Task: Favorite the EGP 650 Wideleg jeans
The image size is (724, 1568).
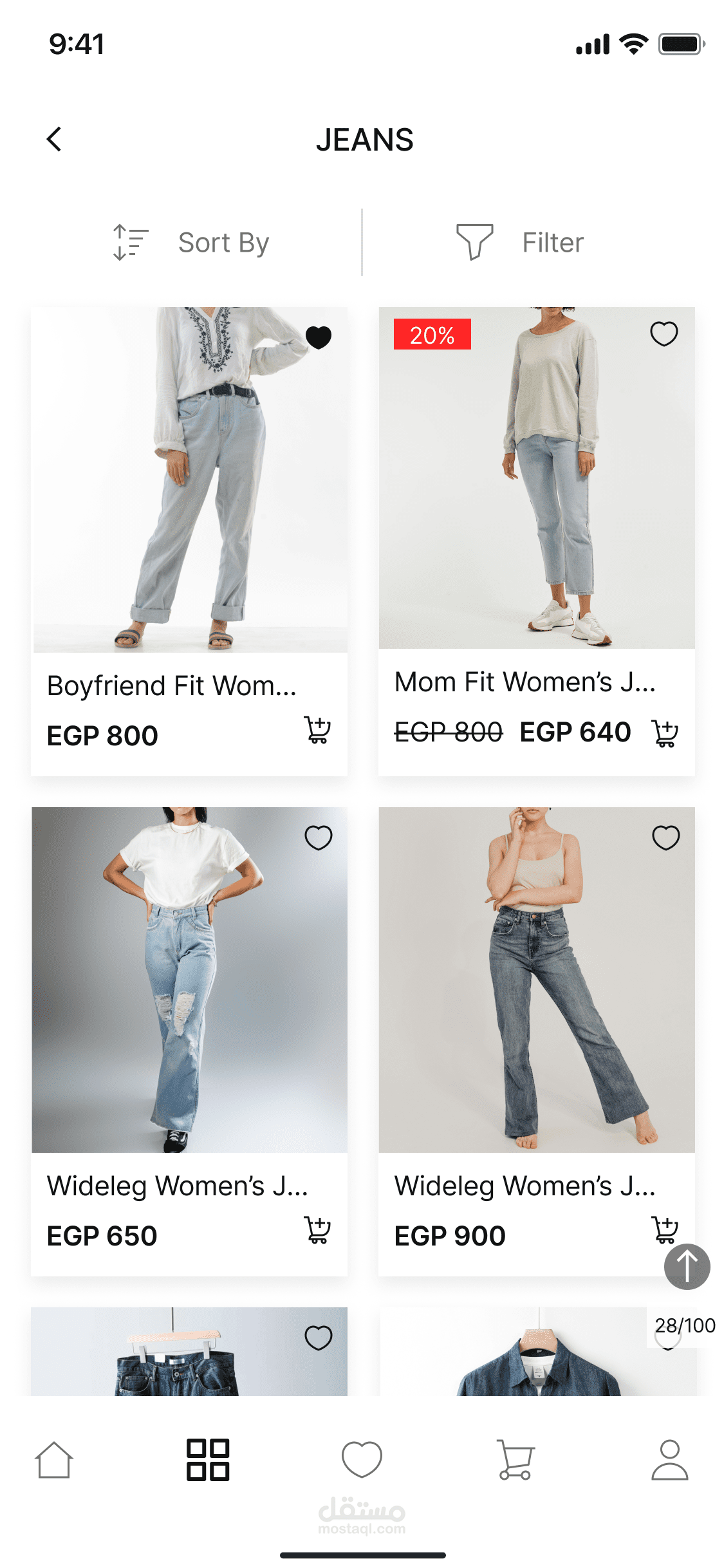Action: [318, 837]
